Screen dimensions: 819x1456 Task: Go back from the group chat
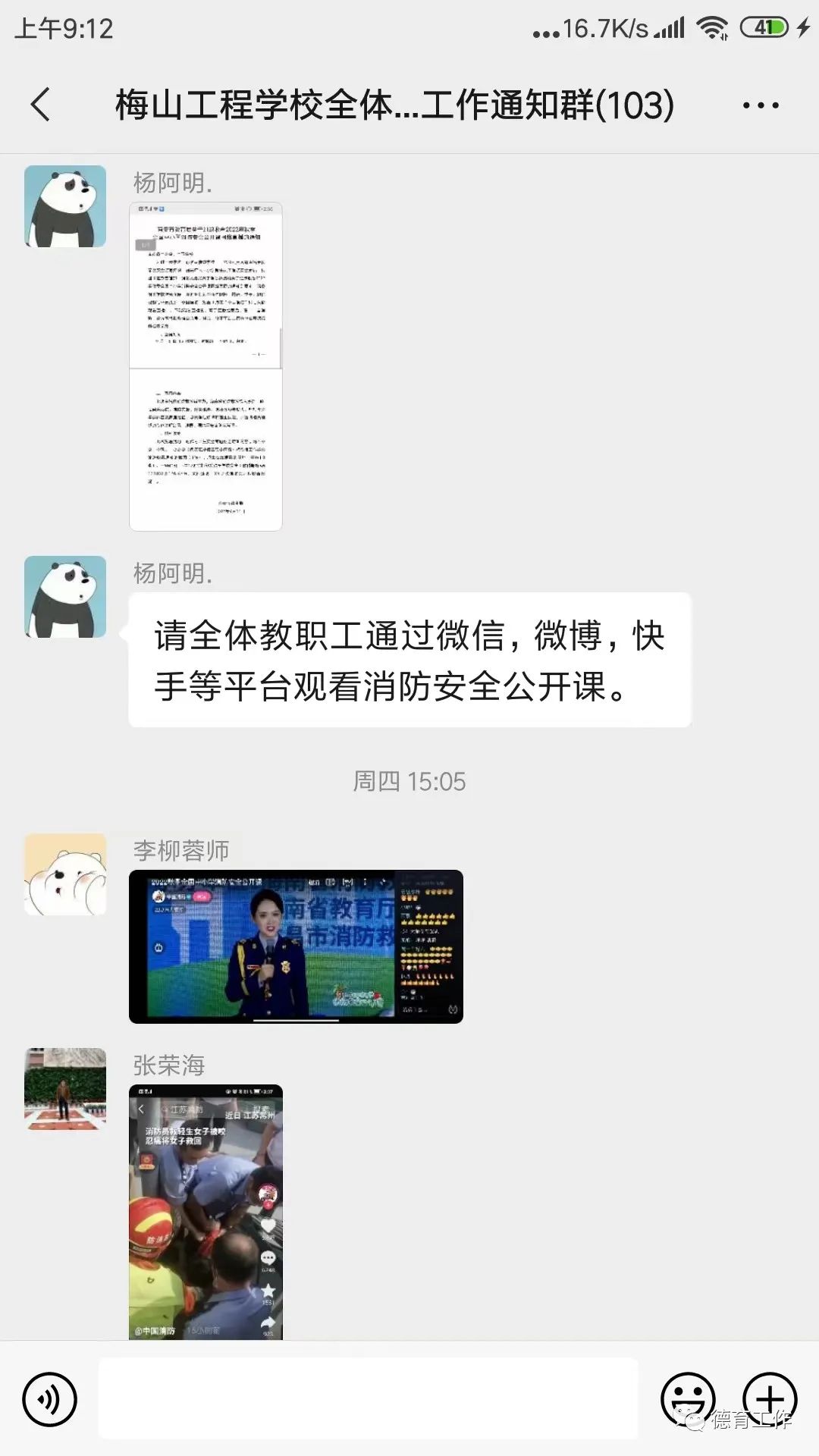coord(41,105)
